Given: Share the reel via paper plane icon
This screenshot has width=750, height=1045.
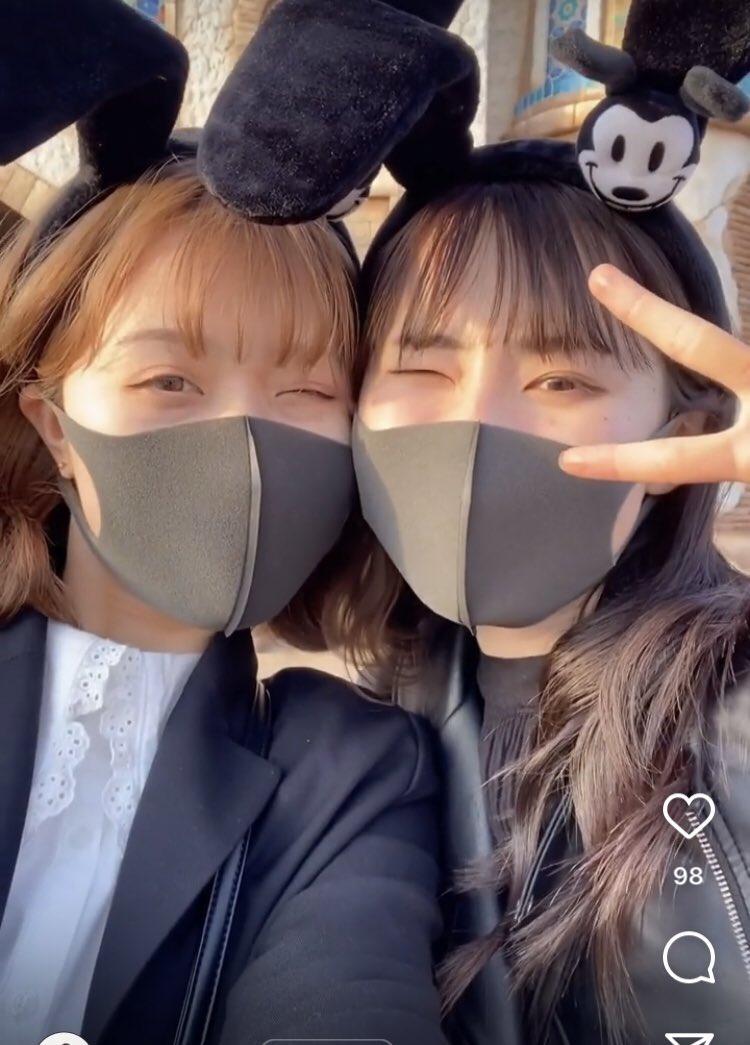Looking at the screenshot, I should [689, 1037].
